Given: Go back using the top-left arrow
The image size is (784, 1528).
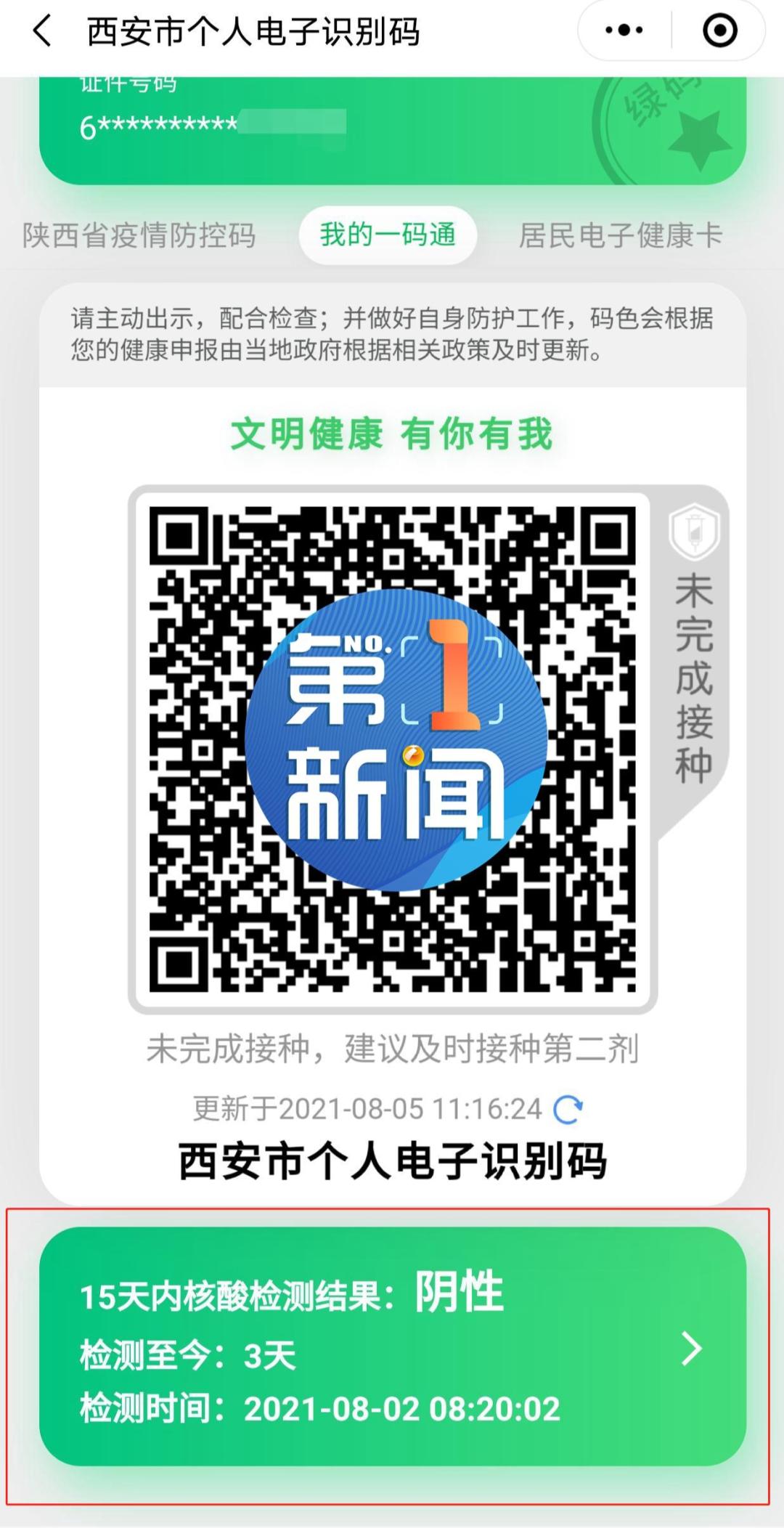Looking at the screenshot, I should [x=42, y=31].
